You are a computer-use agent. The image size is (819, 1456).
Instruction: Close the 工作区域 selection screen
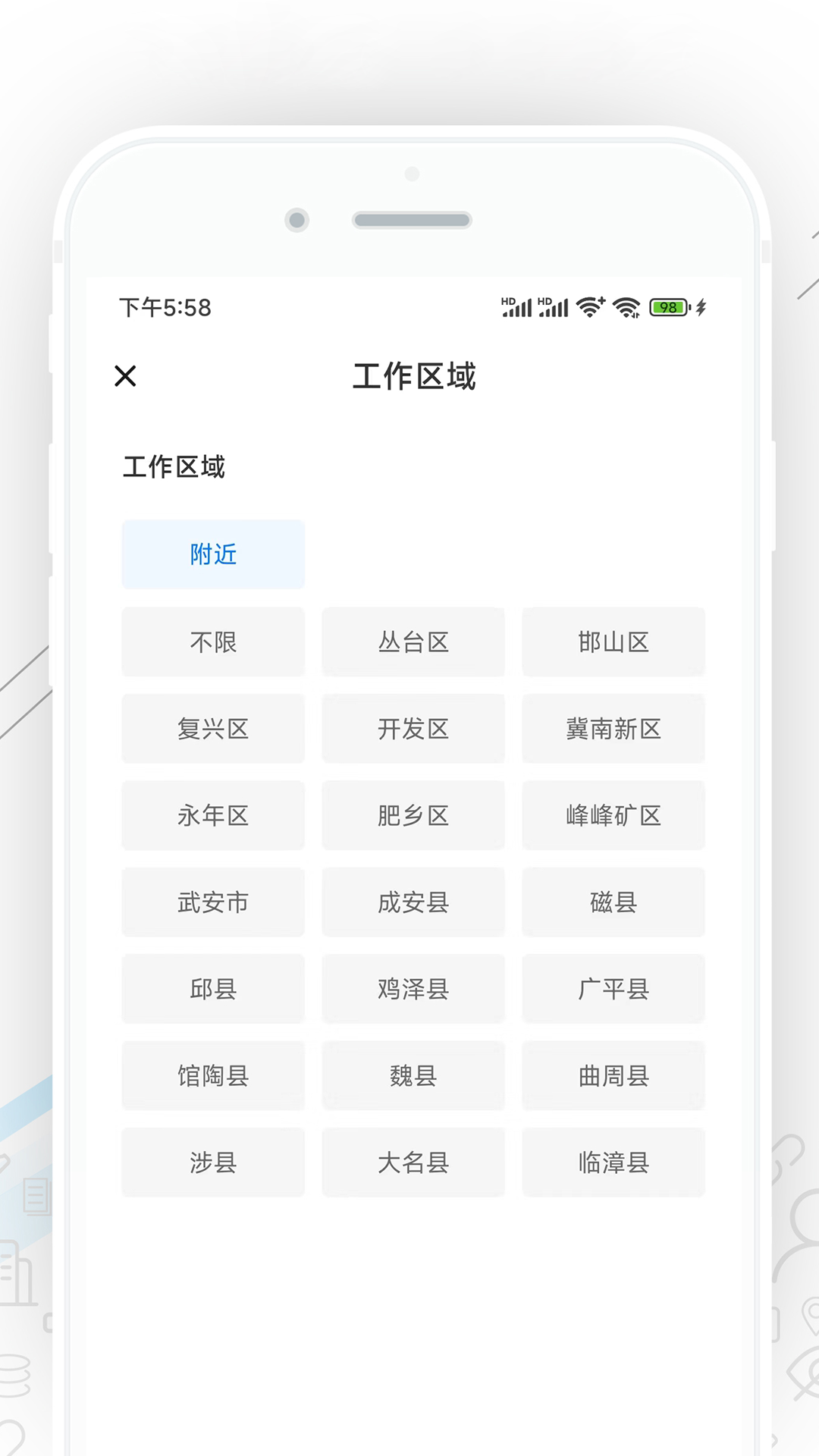(126, 375)
